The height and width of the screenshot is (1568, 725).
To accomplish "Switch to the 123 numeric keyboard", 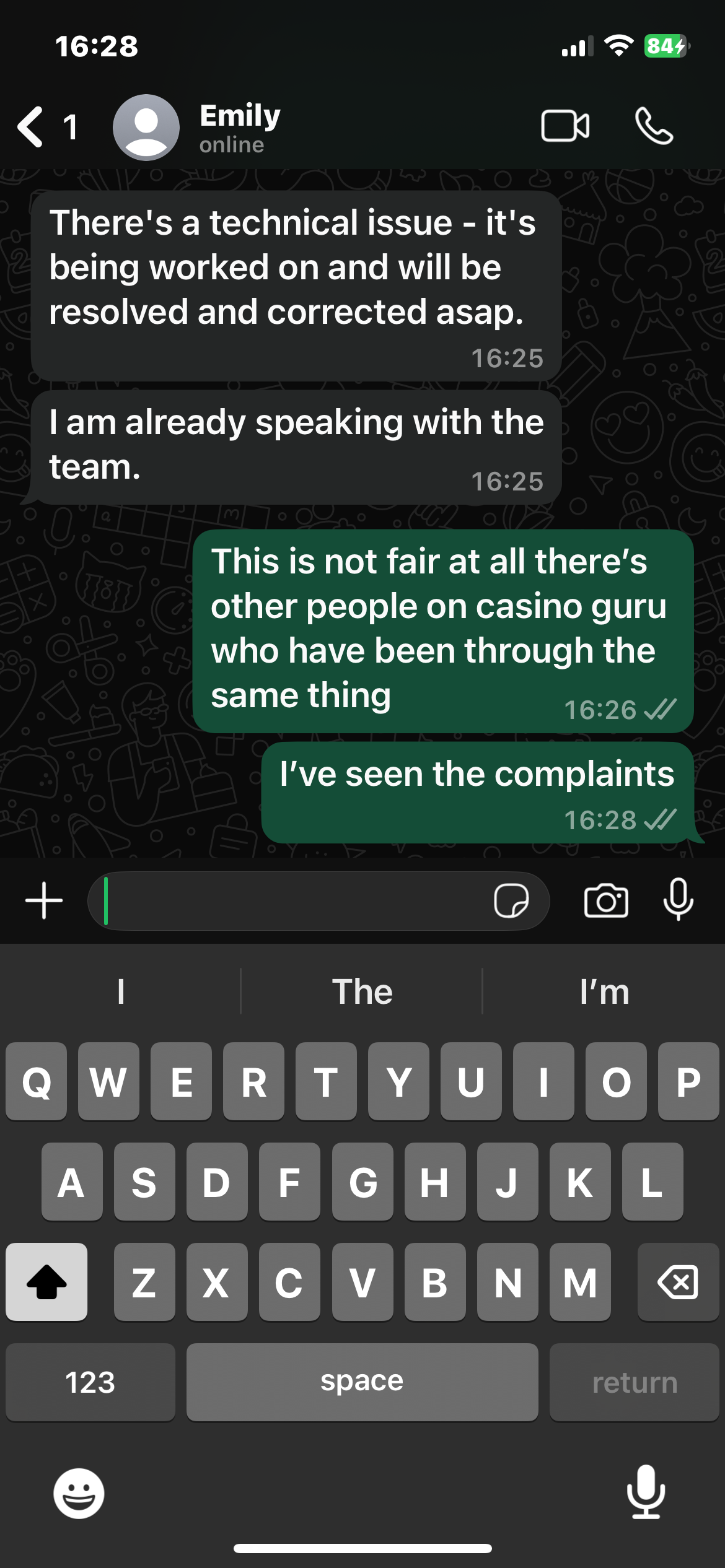I will point(90,1382).
